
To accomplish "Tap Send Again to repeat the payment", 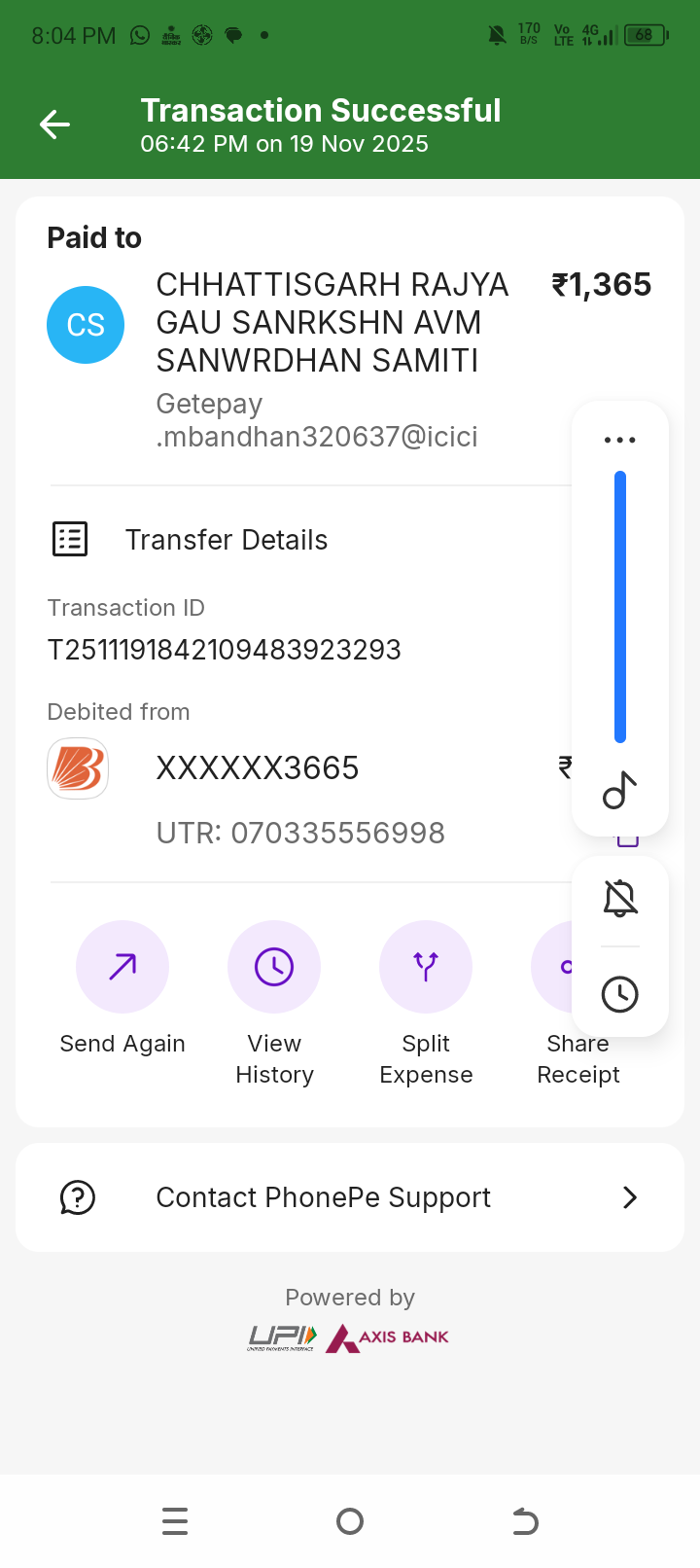I will [x=122, y=968].
